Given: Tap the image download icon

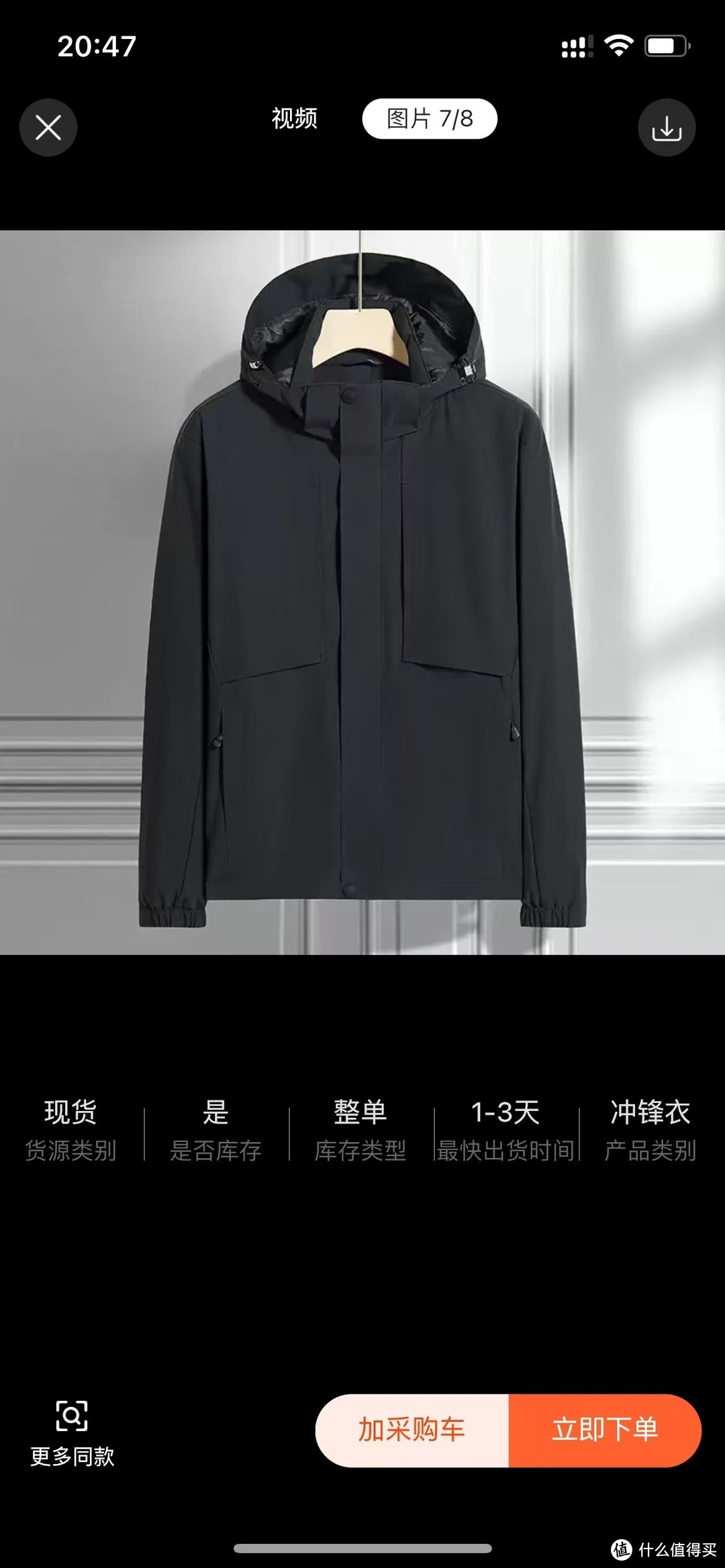Looking at the screenshot, I should click(668, 127).
